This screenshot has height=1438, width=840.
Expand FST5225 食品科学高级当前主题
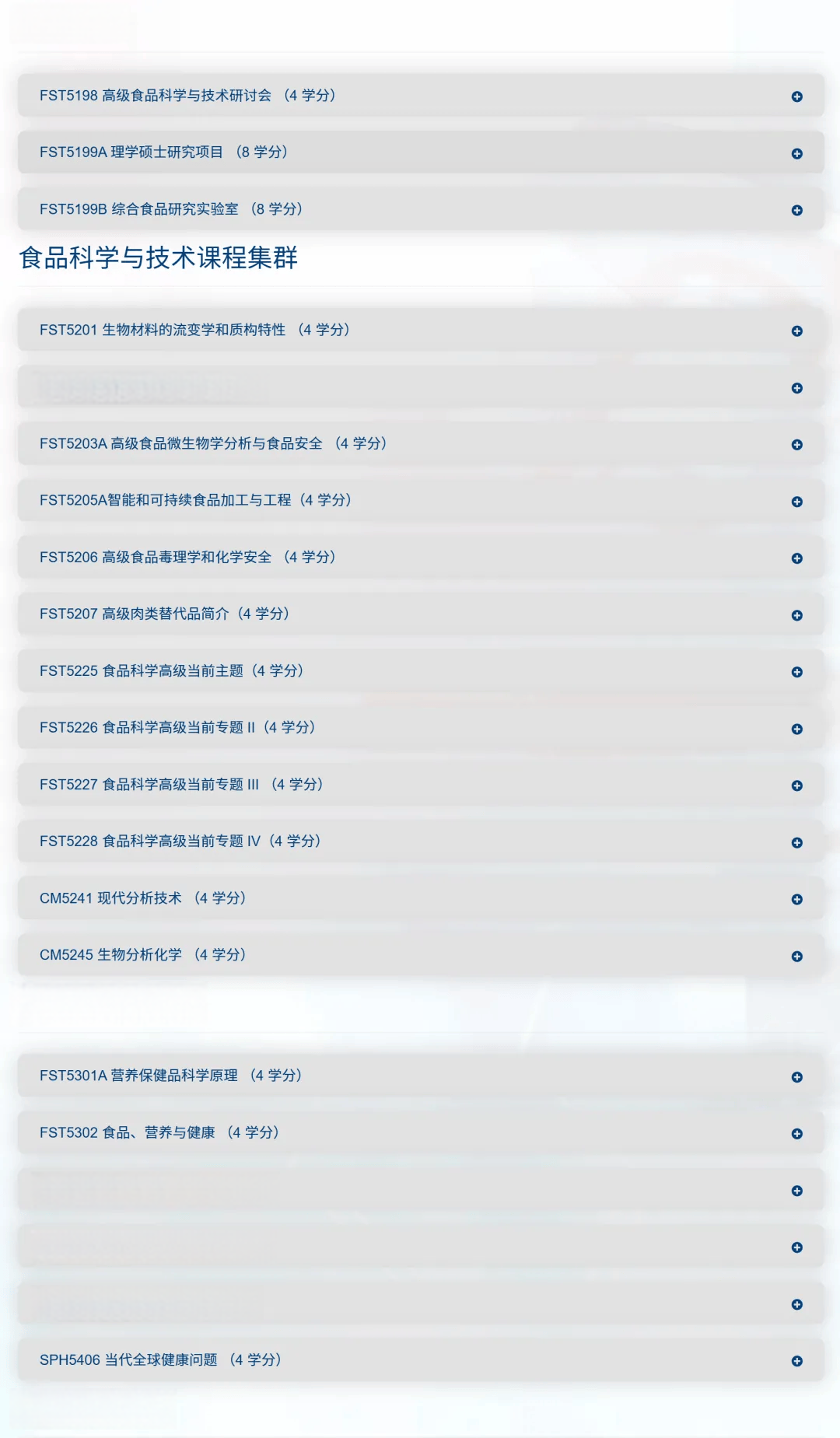pos(420,670)
